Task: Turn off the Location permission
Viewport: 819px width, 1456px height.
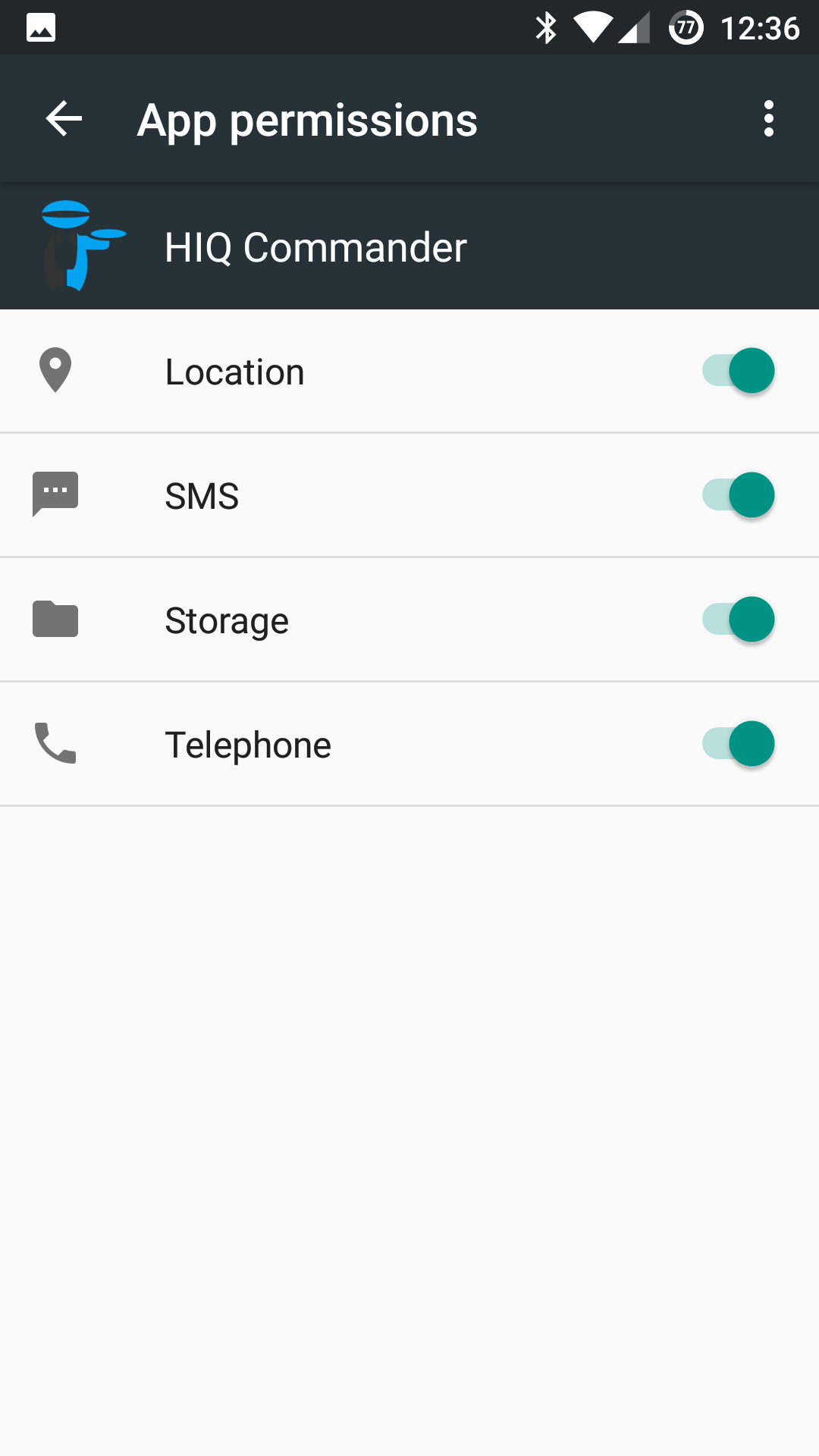Action: (738, 371)
